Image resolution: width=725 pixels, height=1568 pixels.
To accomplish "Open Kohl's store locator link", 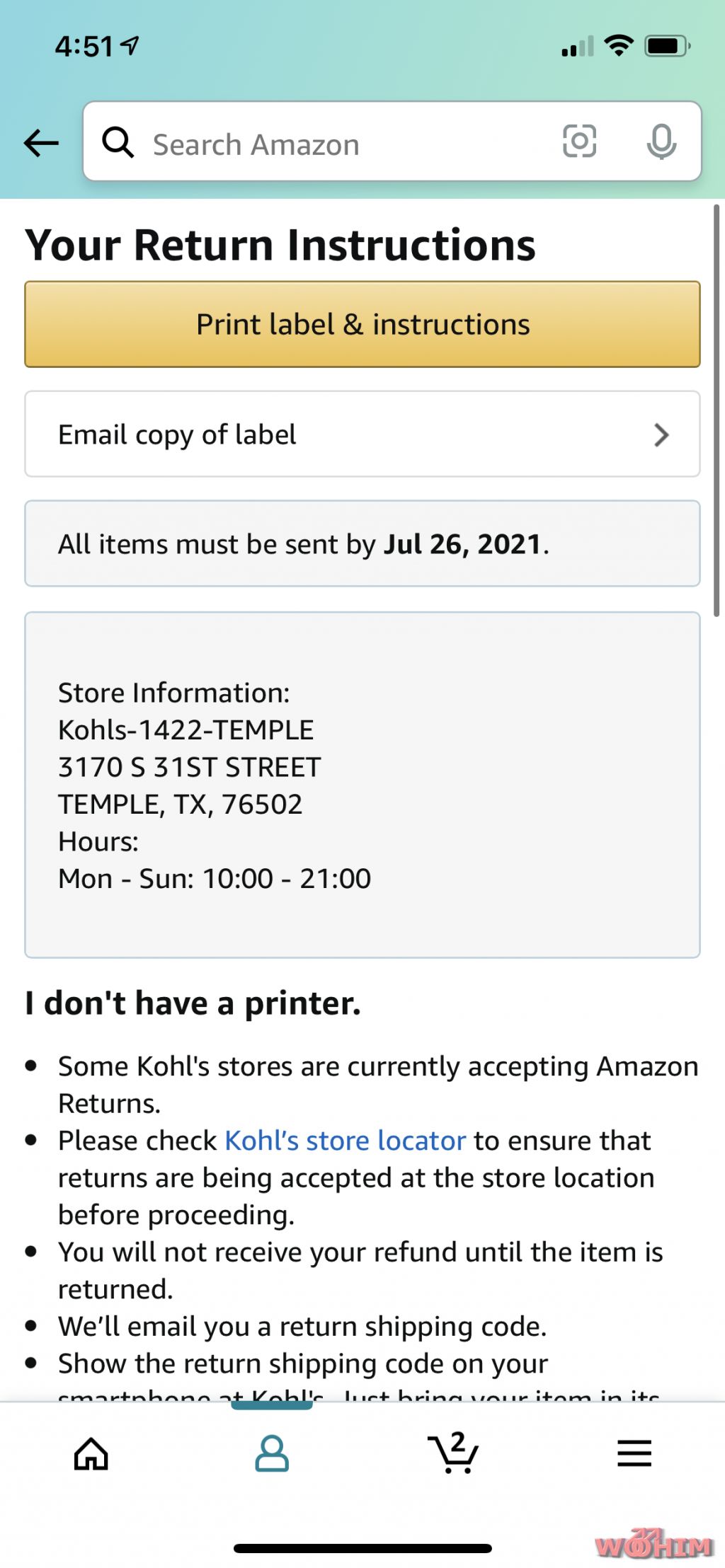I will coord(346,1140).
